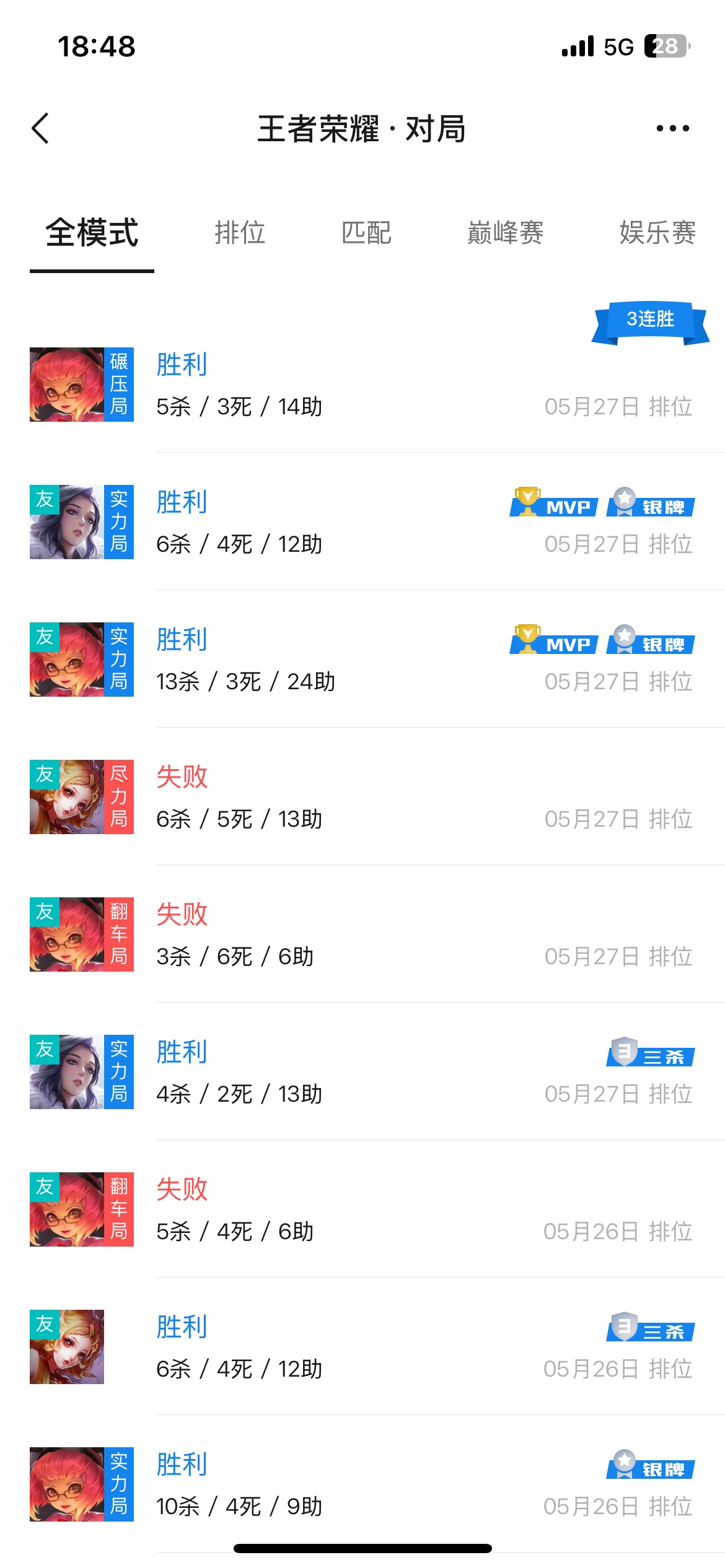725x1568 pixels.
Task: Select the 全模式 tab
Action: [92, 233]
